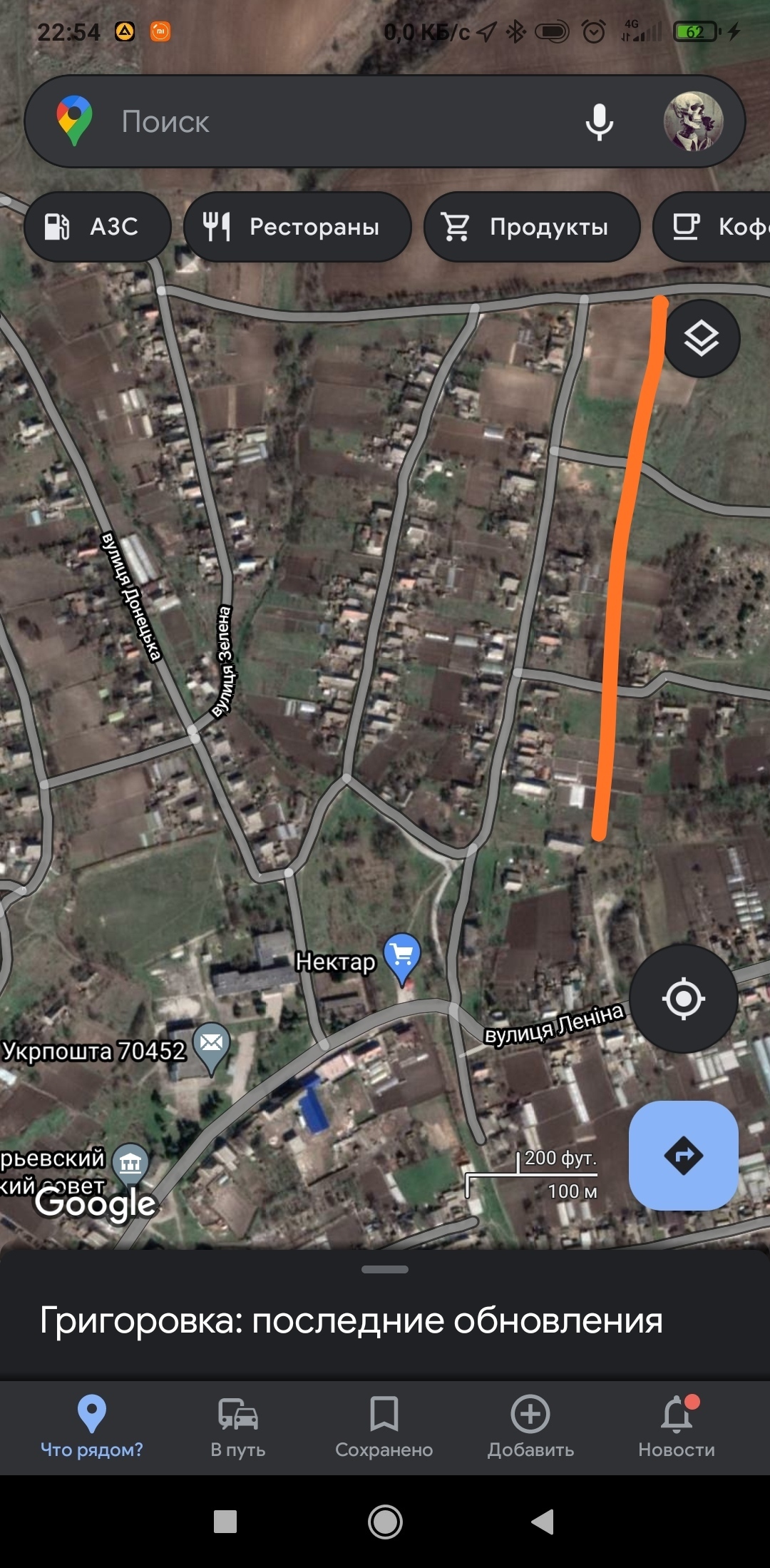Select the АЗС filter chip
770x1568 pixels.
coord(98,227)
